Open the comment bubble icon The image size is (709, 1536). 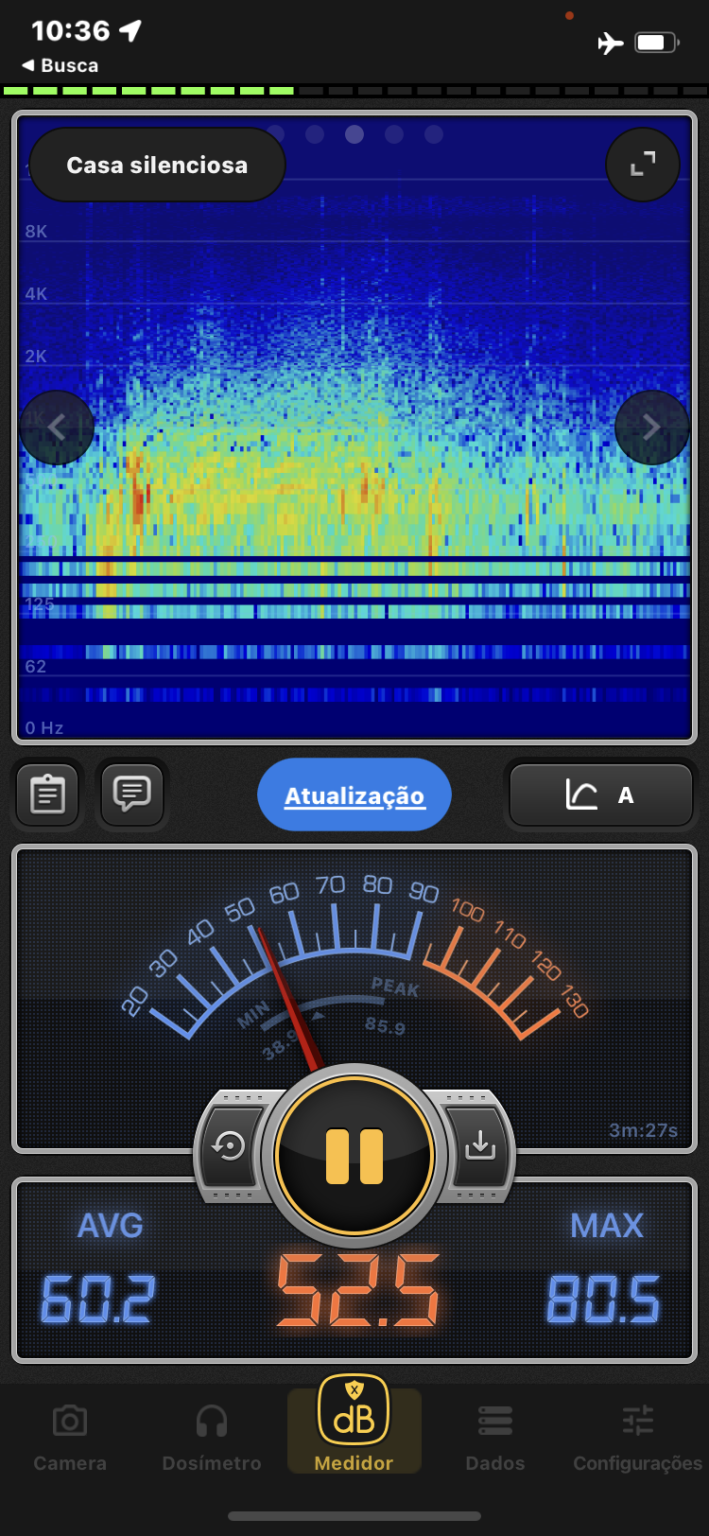(x=132, y=795)
